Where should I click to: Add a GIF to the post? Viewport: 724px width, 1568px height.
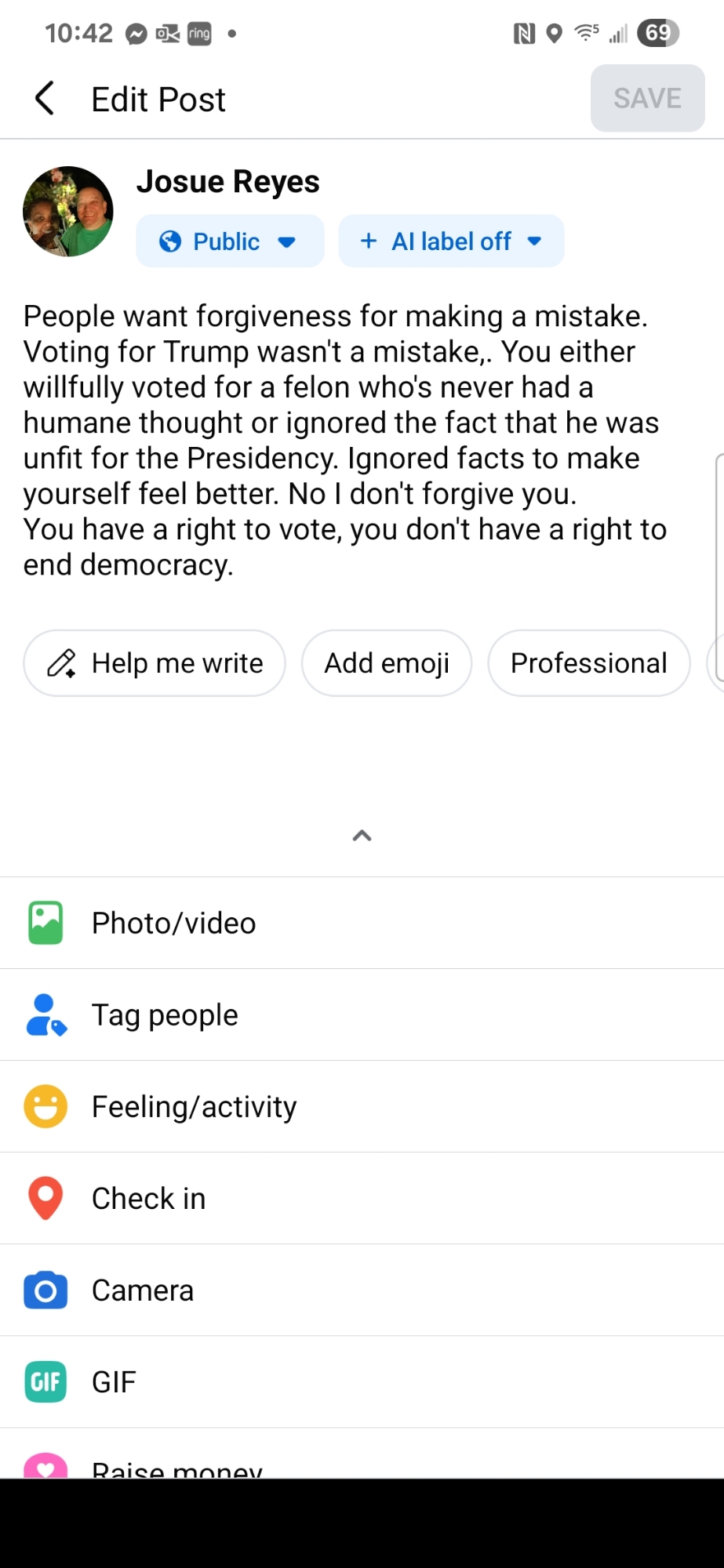point(114,1382)
